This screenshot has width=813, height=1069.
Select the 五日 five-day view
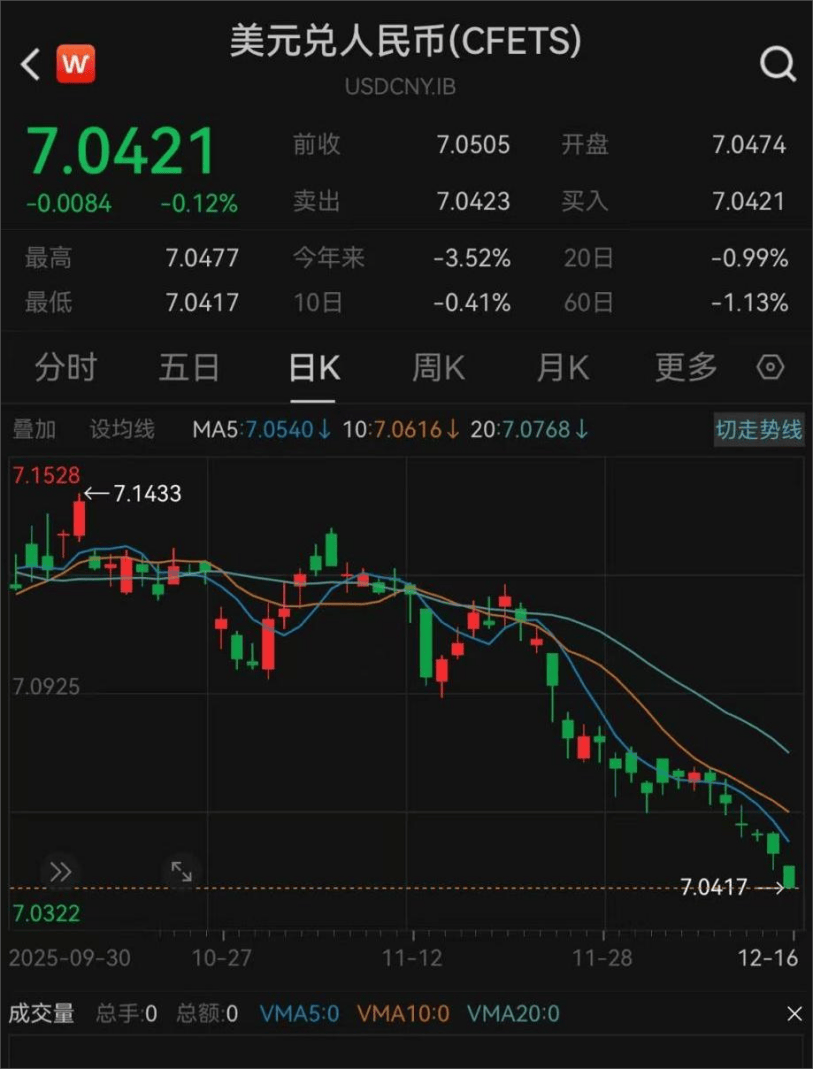click(x=189, y=367)
